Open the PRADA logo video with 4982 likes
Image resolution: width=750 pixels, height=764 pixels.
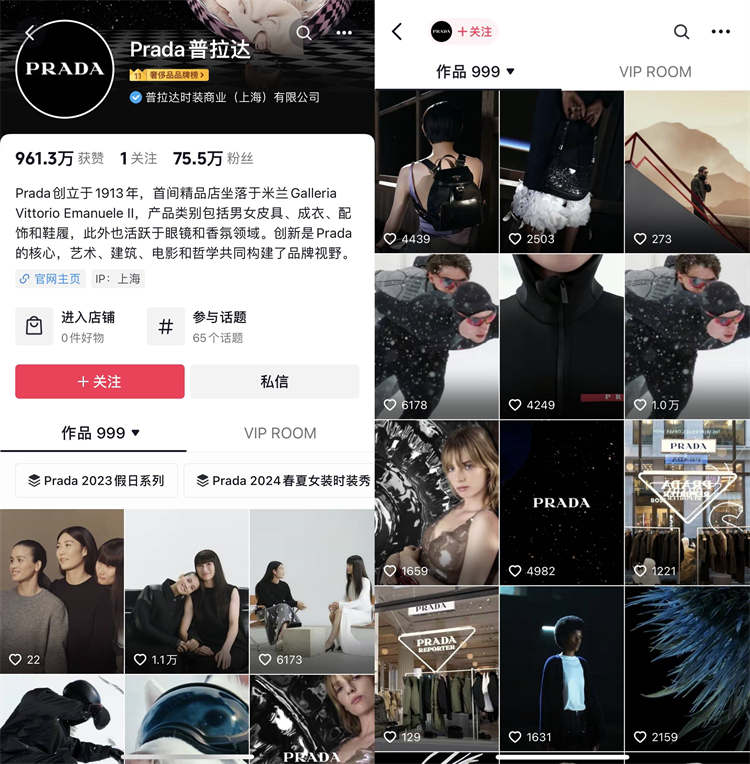561,502
